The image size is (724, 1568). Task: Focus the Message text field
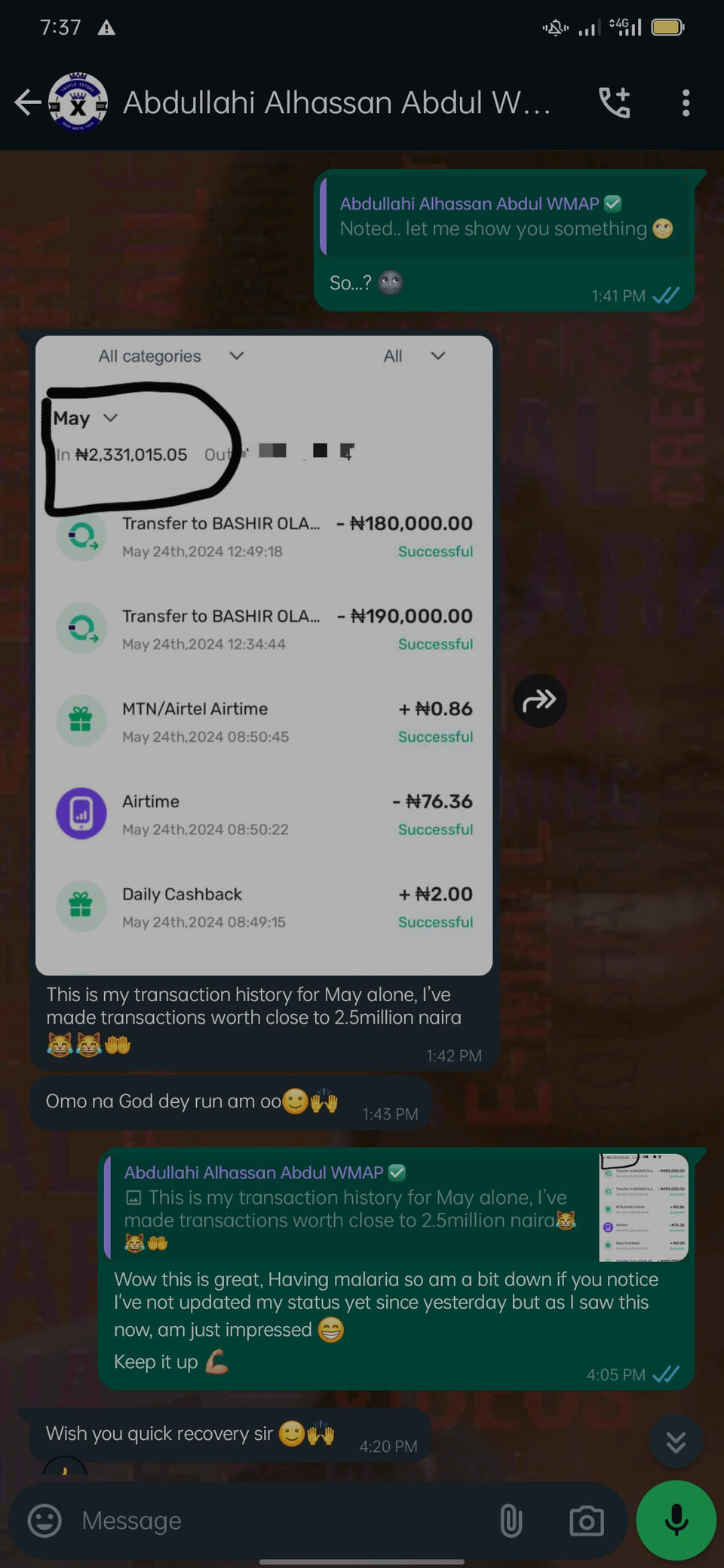tap(279, 1521)
